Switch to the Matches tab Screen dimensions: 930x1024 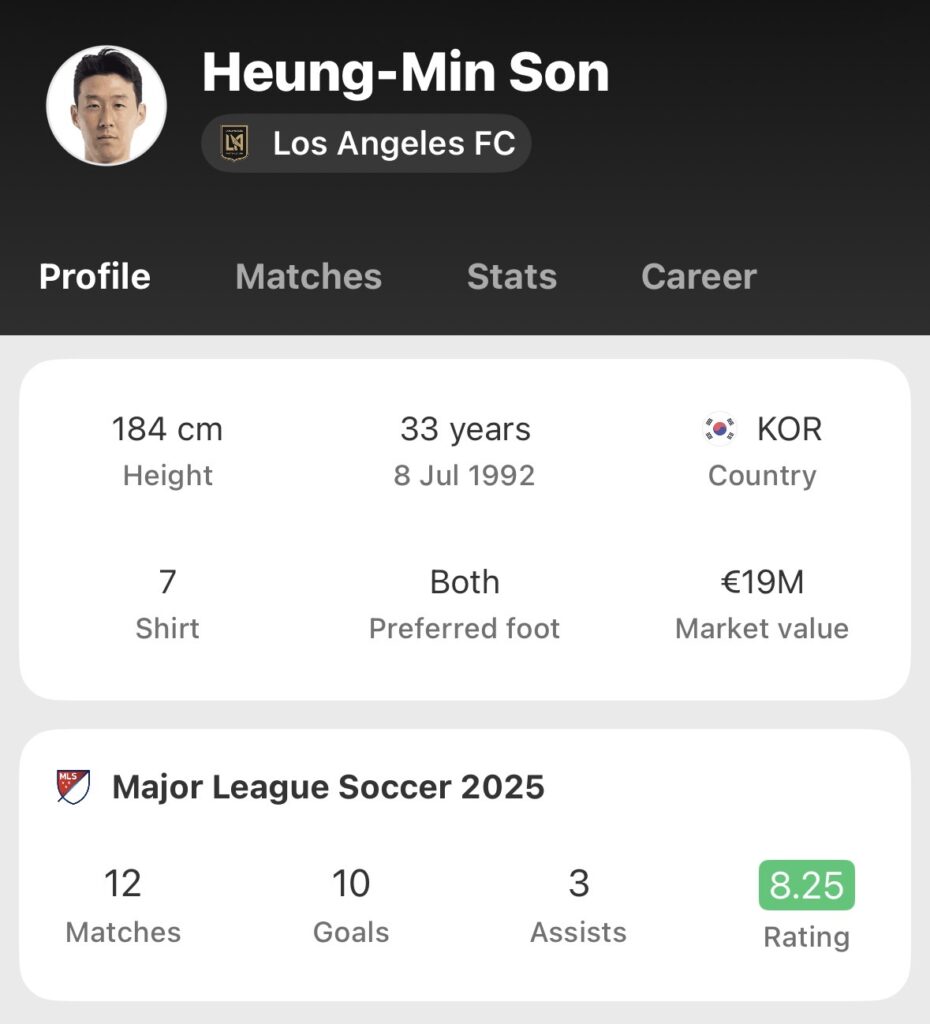pyautogui.click(x=308, y=277)
